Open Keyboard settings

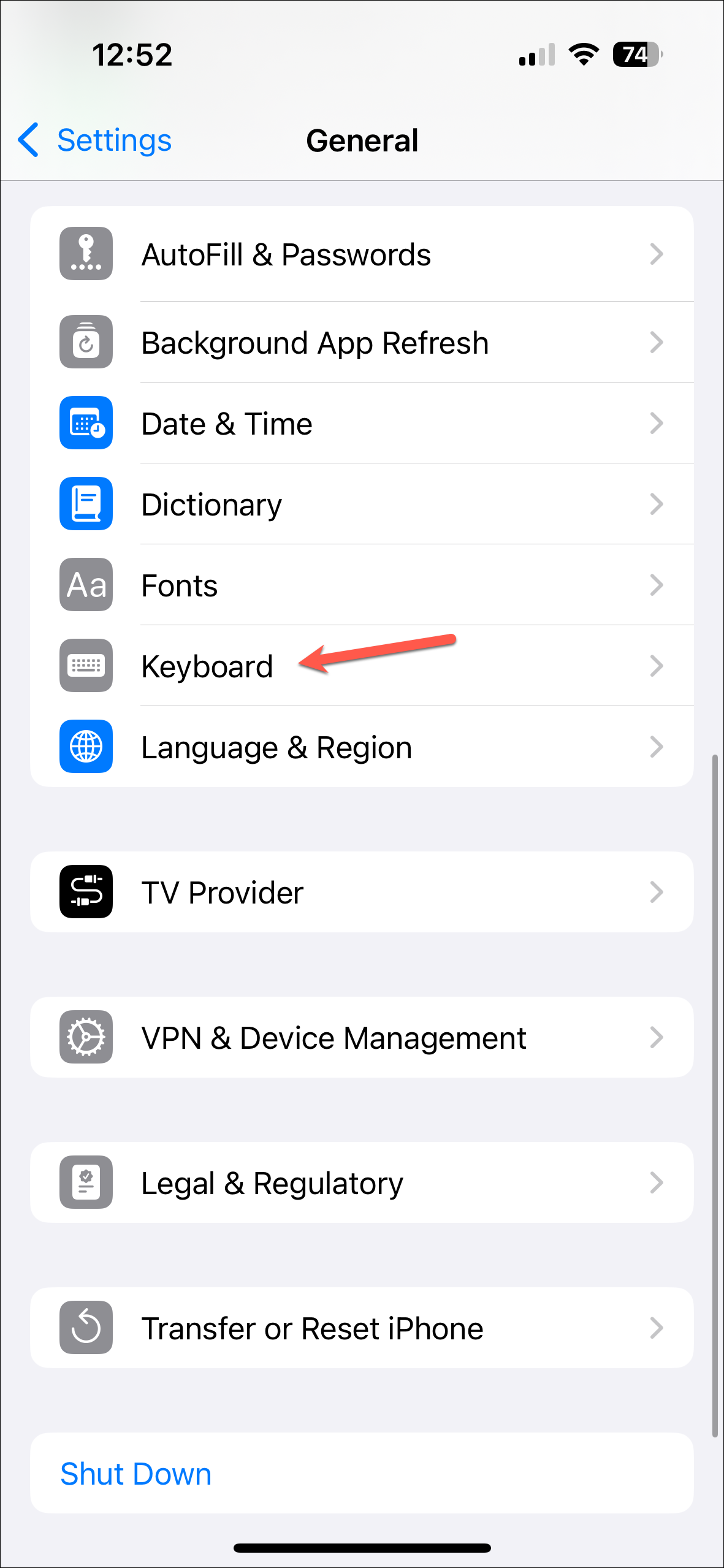click(x=362, y=666)
